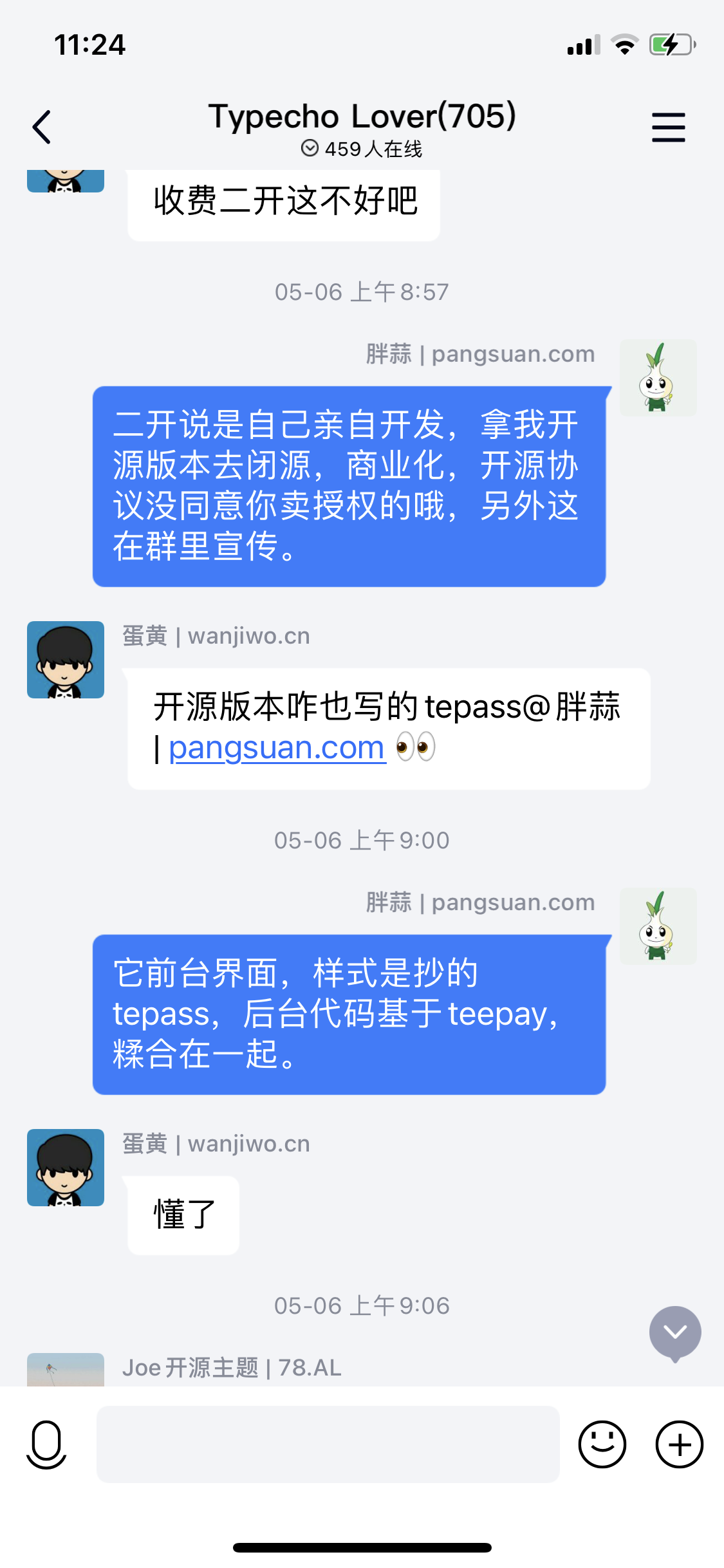Focus the message input field
Viewport: 724px width, 1568px height.
pos(328,1444)
